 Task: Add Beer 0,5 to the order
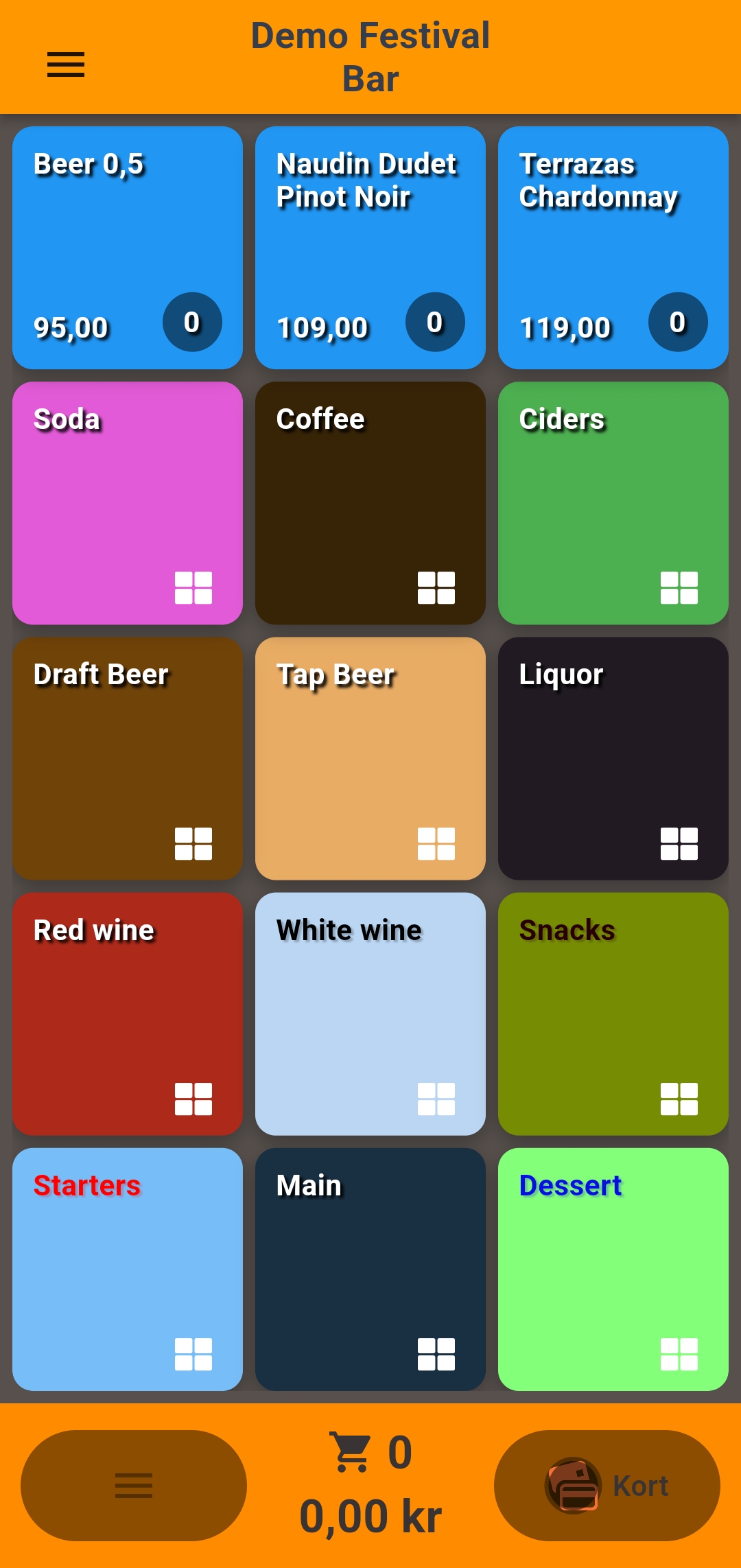pyautogui.click(x=127, y=247)
